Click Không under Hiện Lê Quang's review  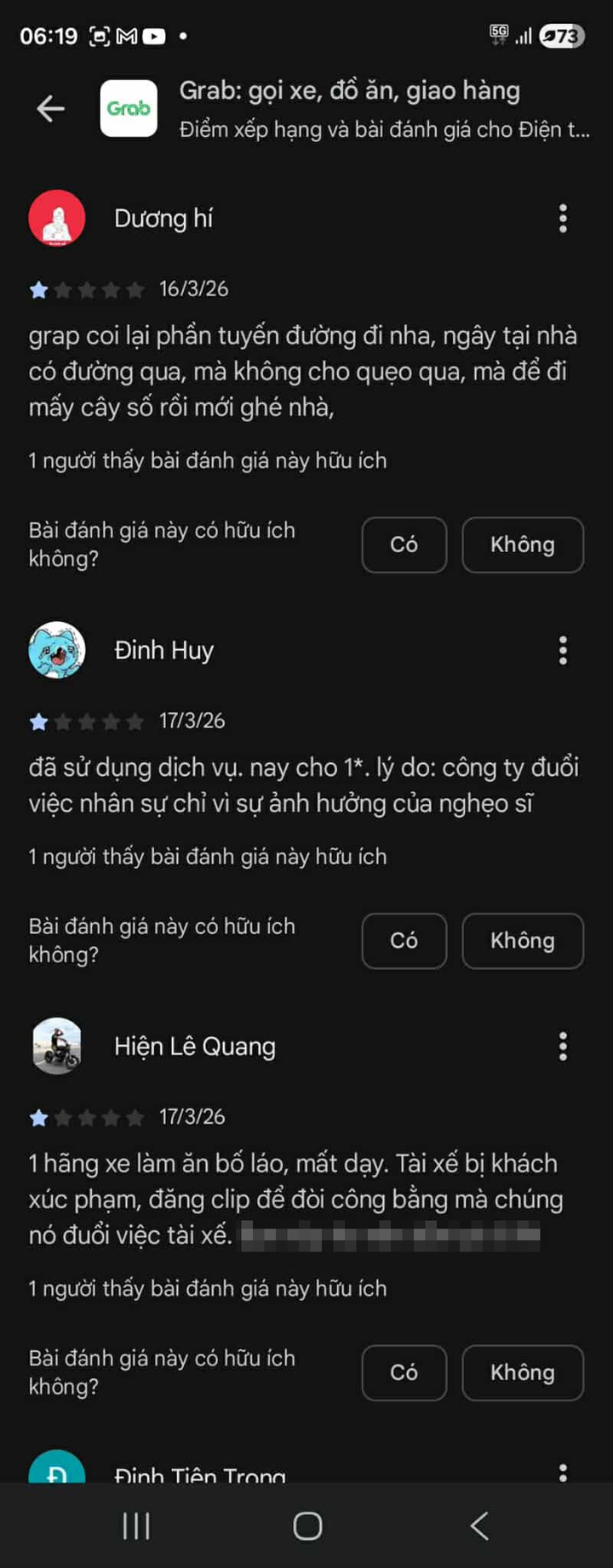click(x=523, y=1372)
